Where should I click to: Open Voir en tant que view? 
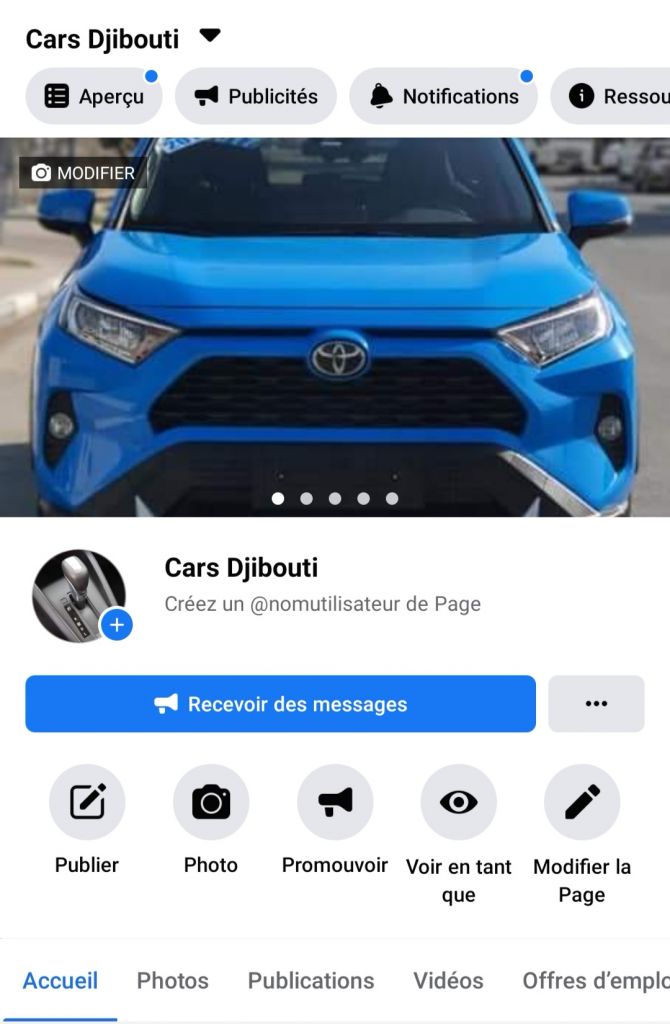click(458, 802)
